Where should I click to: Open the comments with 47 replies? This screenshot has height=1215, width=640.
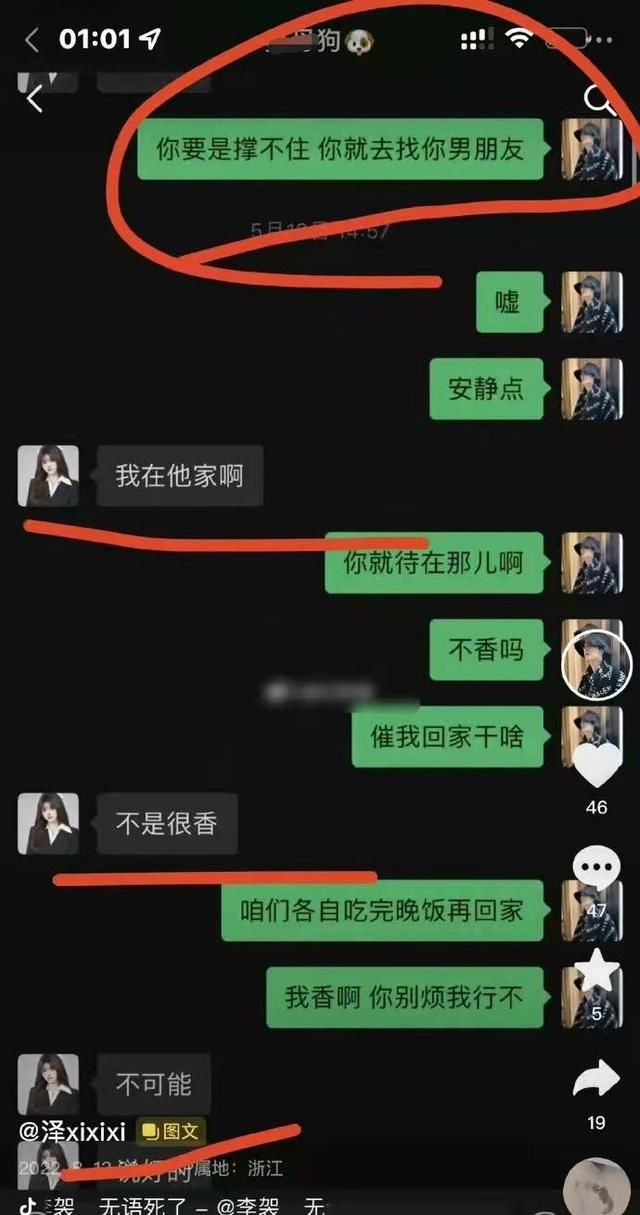597,867
